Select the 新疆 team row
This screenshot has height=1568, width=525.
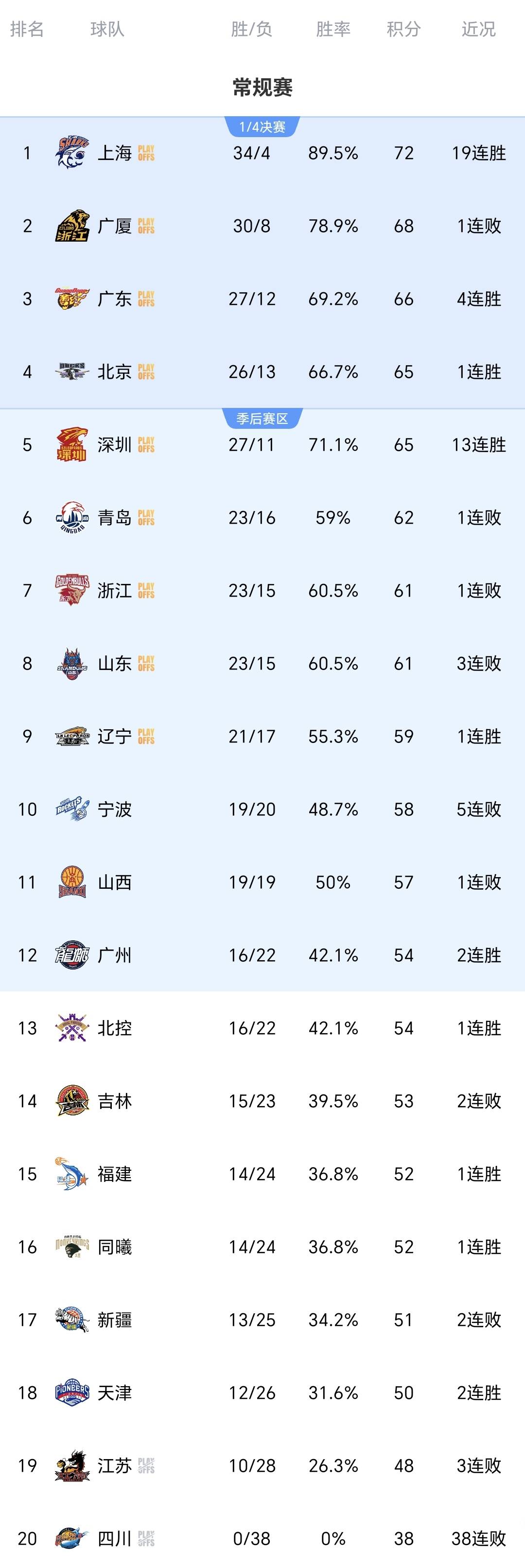114,1320
